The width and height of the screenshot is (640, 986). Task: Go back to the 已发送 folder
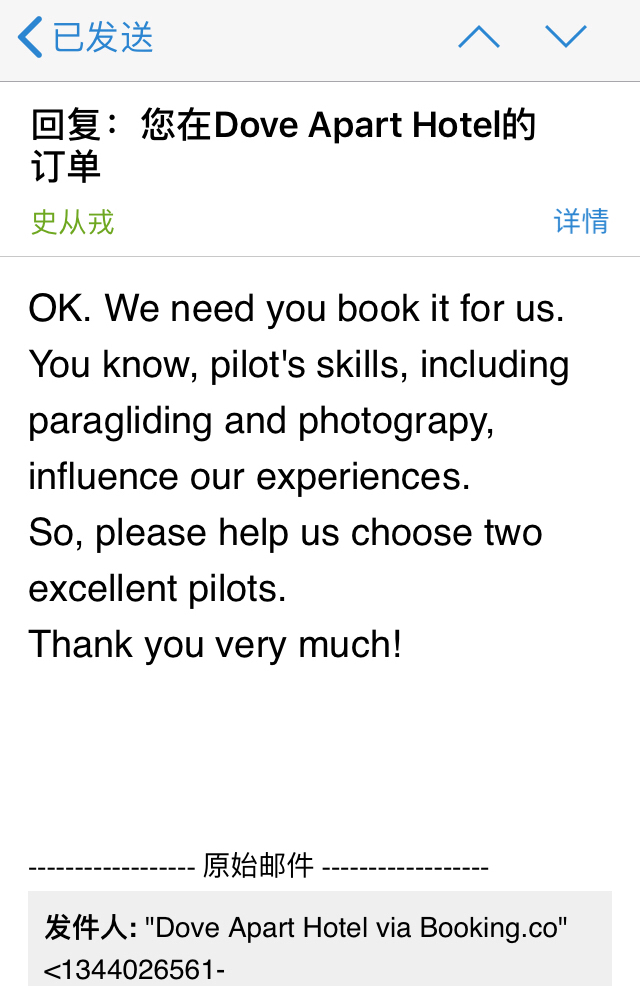click(86, 38)
